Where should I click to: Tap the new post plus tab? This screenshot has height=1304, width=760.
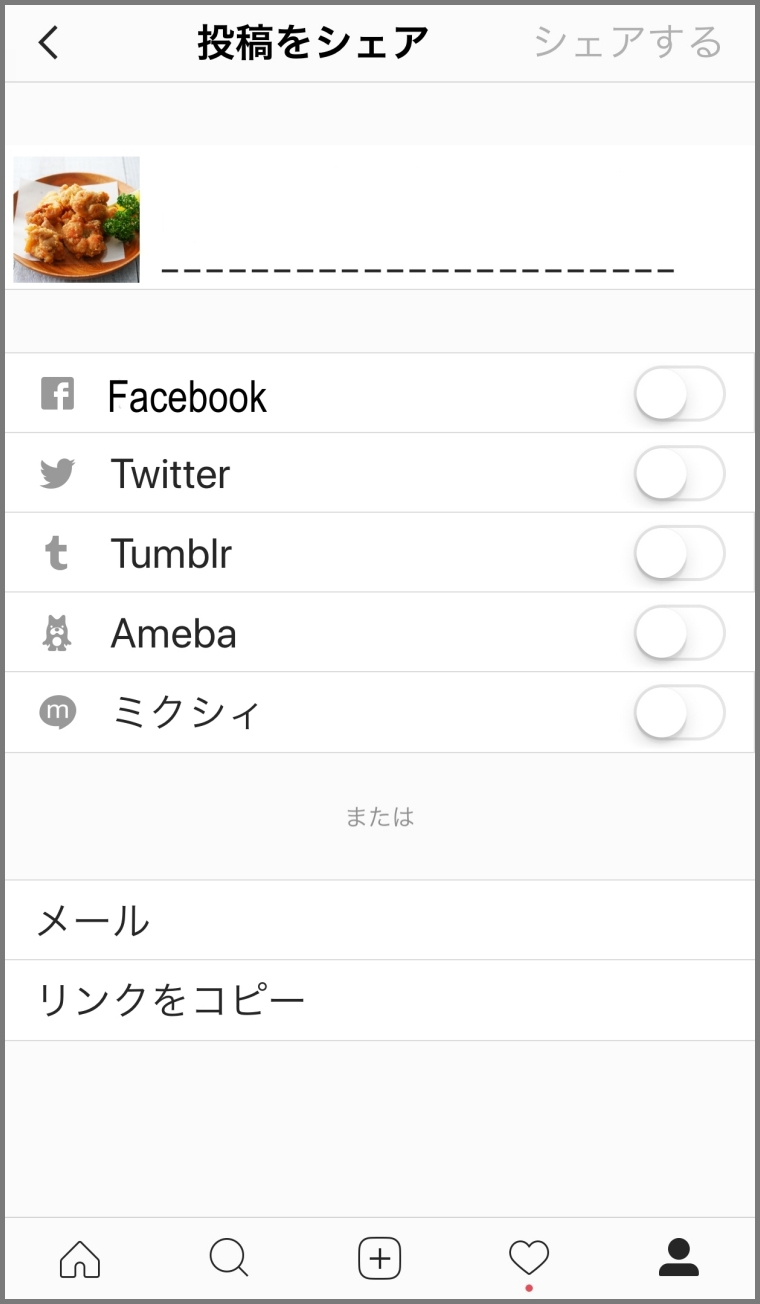click(380, 1258)
